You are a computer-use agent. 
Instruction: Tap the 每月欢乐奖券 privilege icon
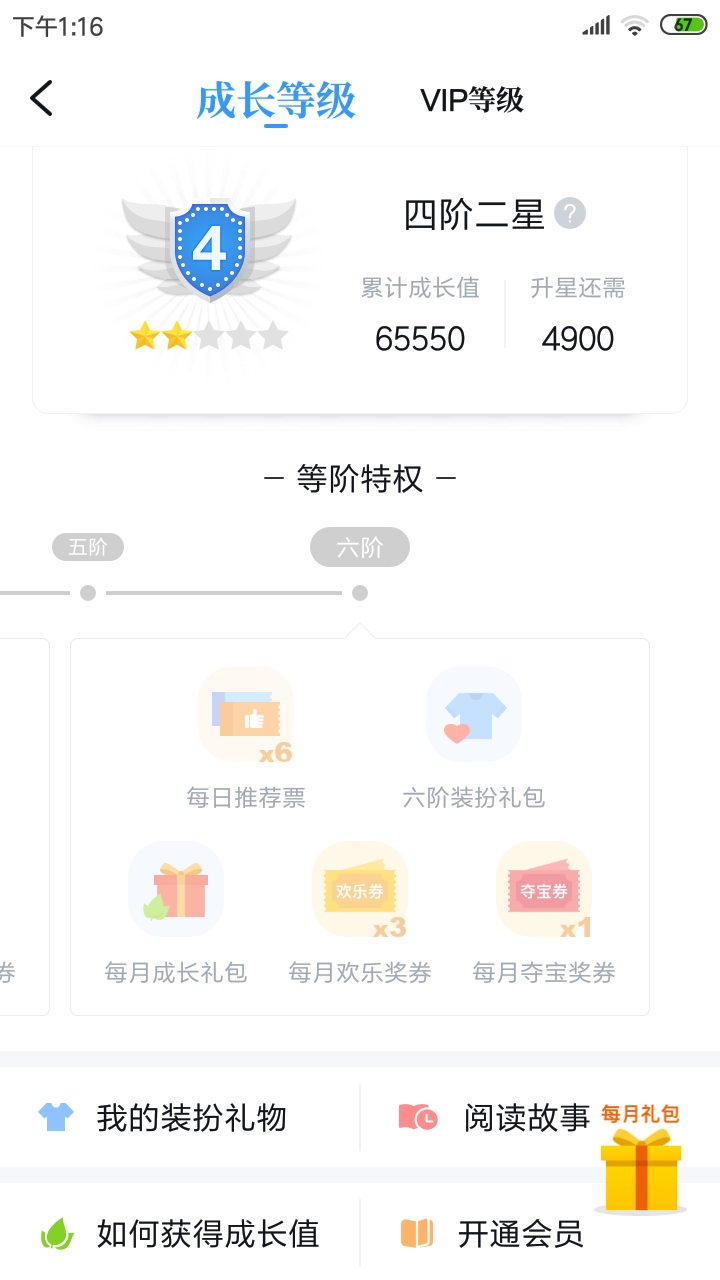point(360,888)
